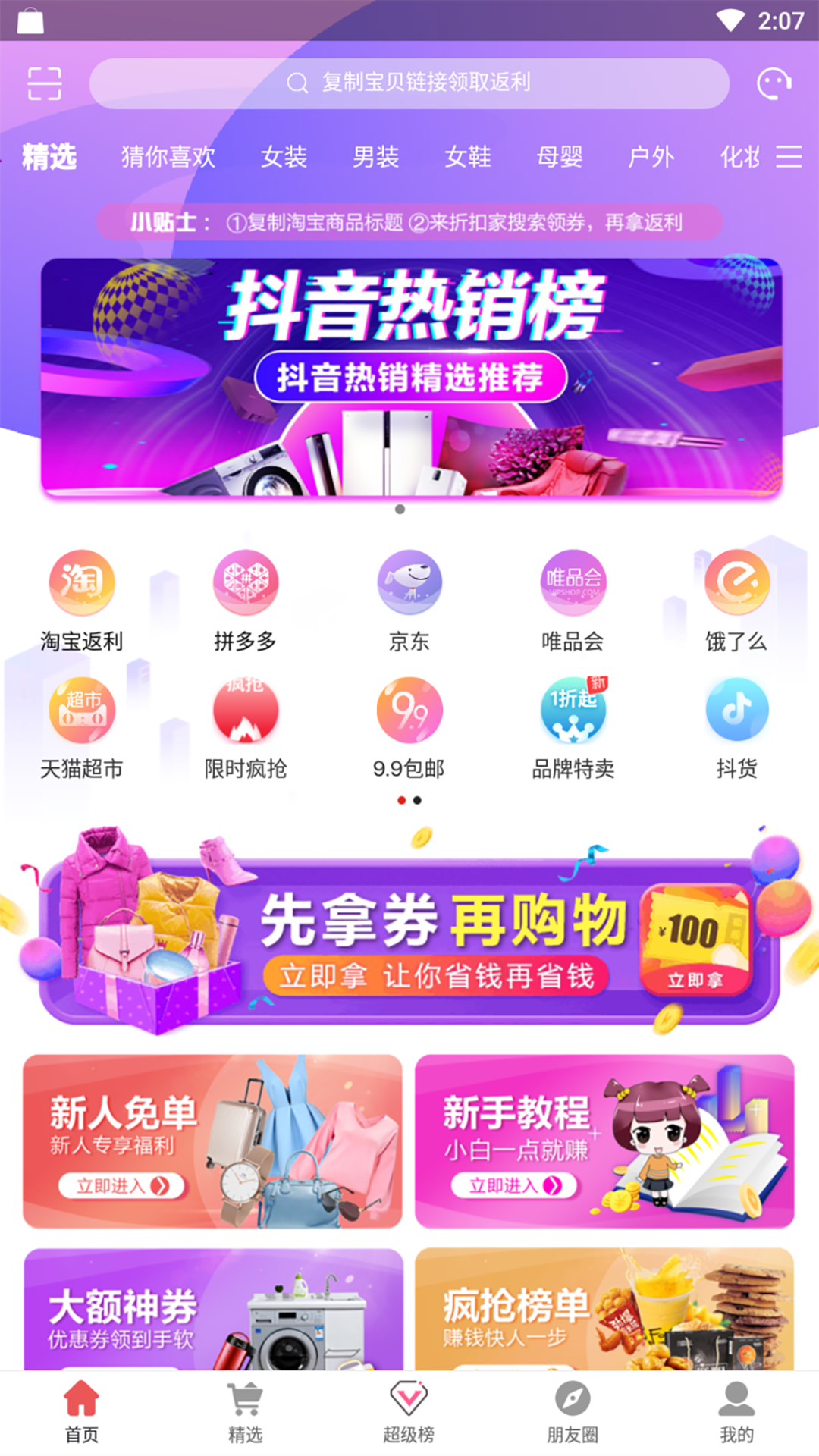
Task: Expand the full category list via hamburger menu
Action: 789,157
